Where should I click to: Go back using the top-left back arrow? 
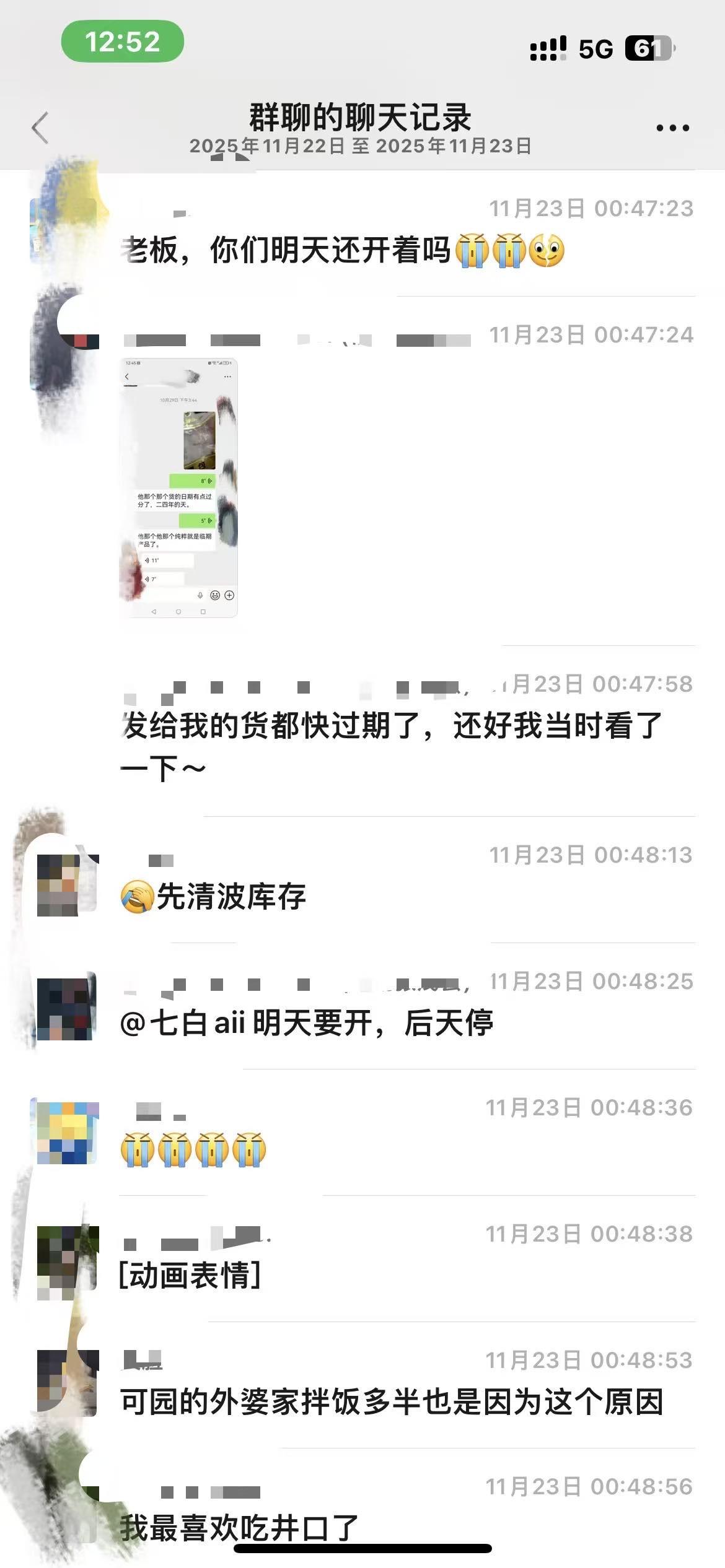[40, 128]
